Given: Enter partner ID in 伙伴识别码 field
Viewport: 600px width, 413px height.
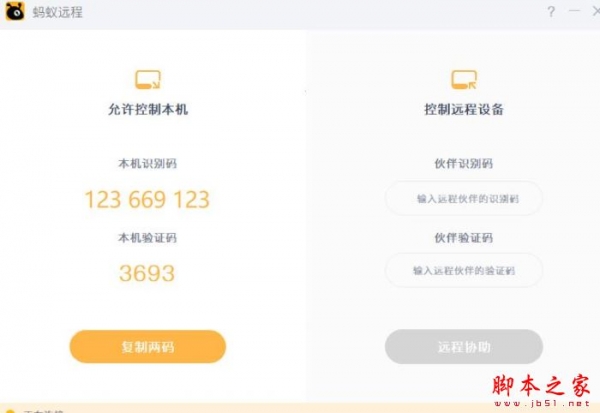Looking at the screenshot, I should pos(464,198).
